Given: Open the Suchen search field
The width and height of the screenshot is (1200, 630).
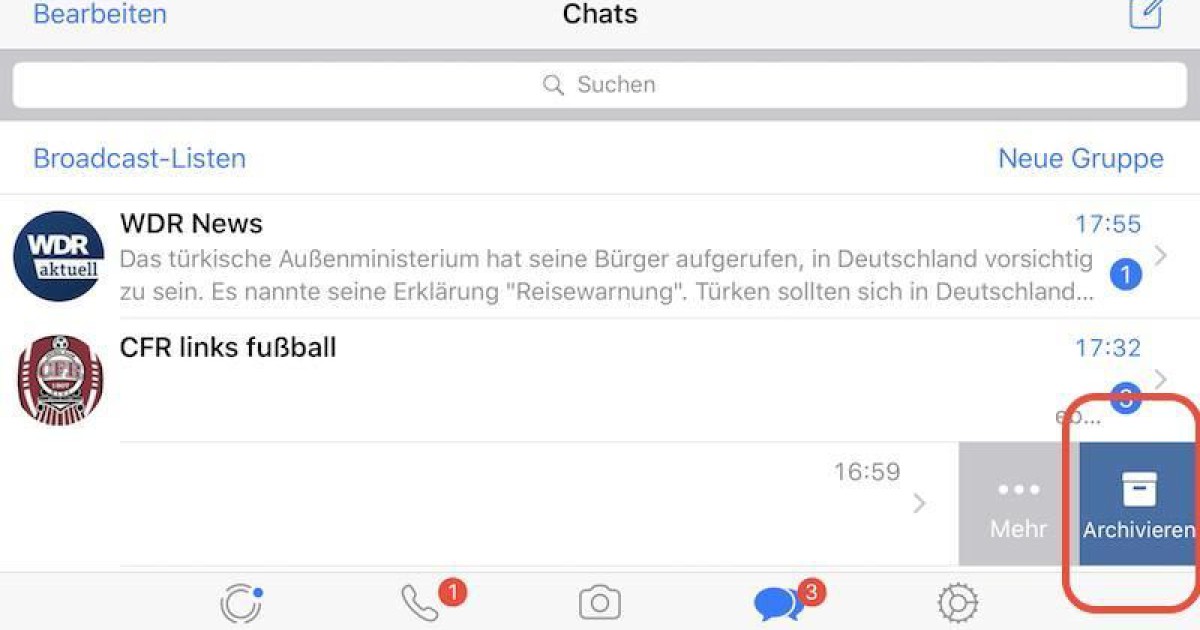Looking at the screenshot, I should [600, 85].
